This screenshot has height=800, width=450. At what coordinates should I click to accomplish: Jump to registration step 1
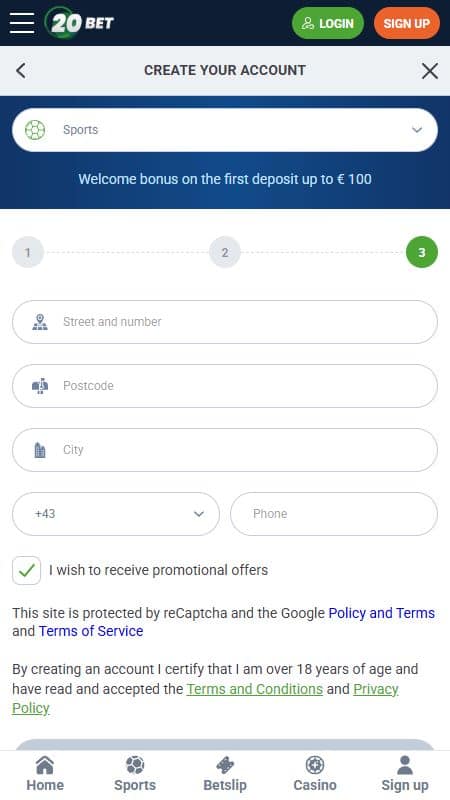click(28, 252)
